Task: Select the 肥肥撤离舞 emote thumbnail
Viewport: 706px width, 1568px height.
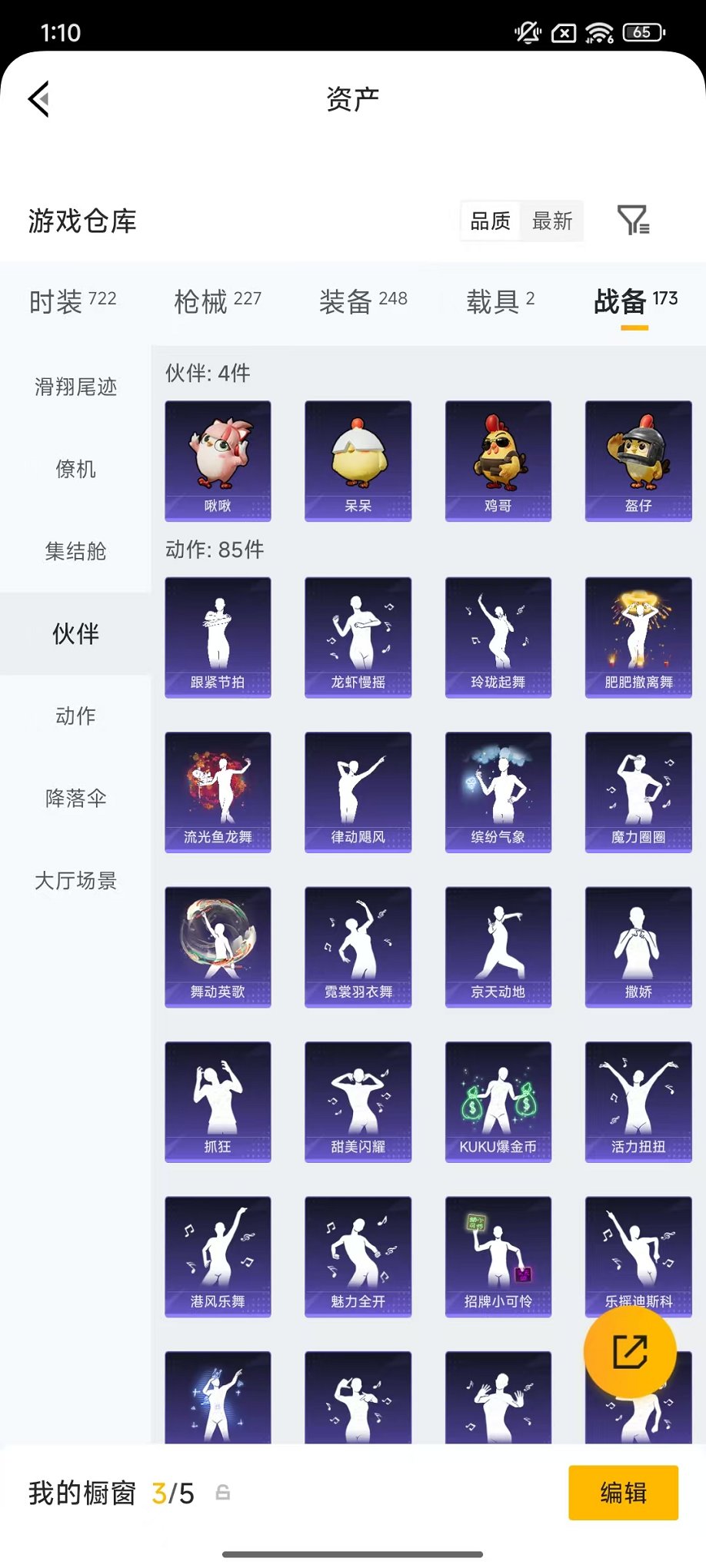Action: pos(638,636)
